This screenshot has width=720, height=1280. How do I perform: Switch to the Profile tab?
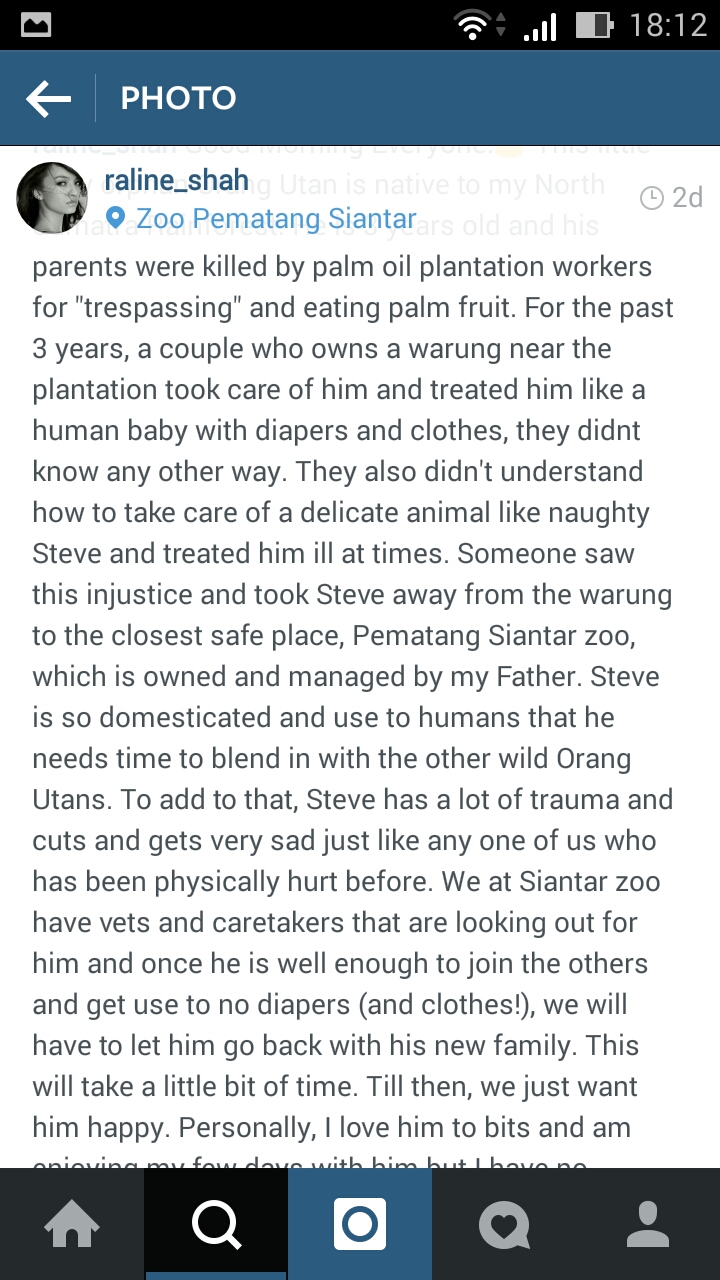(648, 1224)
